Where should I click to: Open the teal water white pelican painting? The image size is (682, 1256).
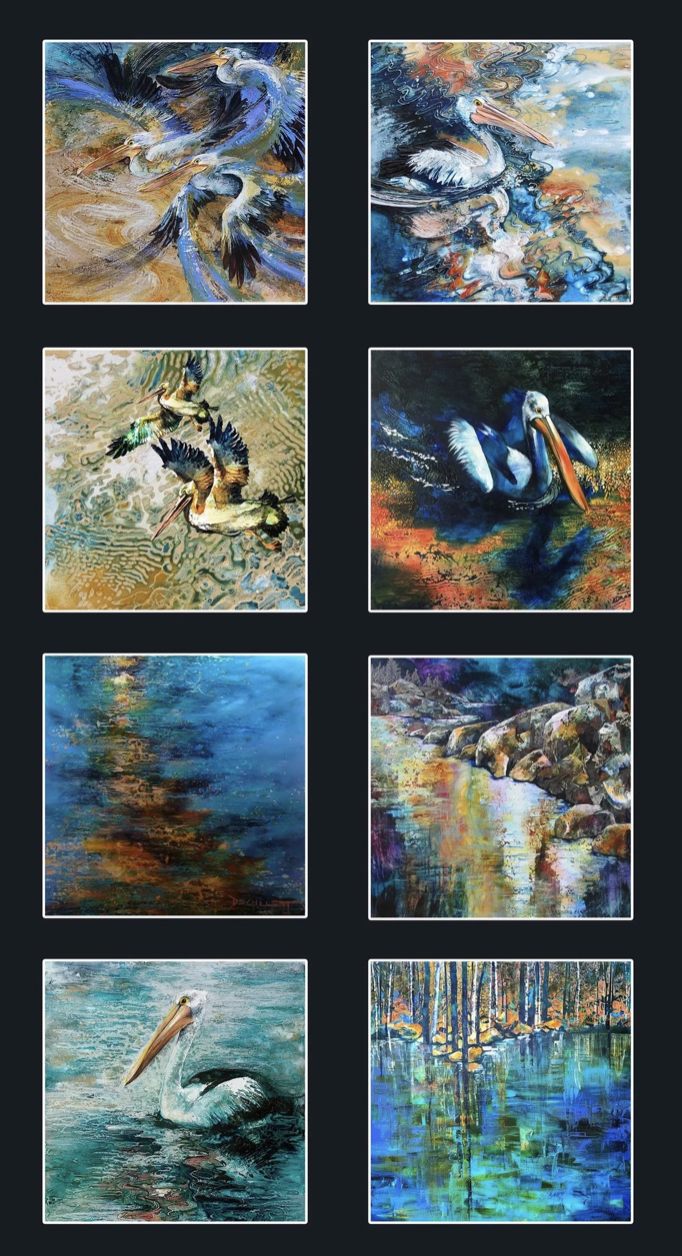click(175, 1091)
